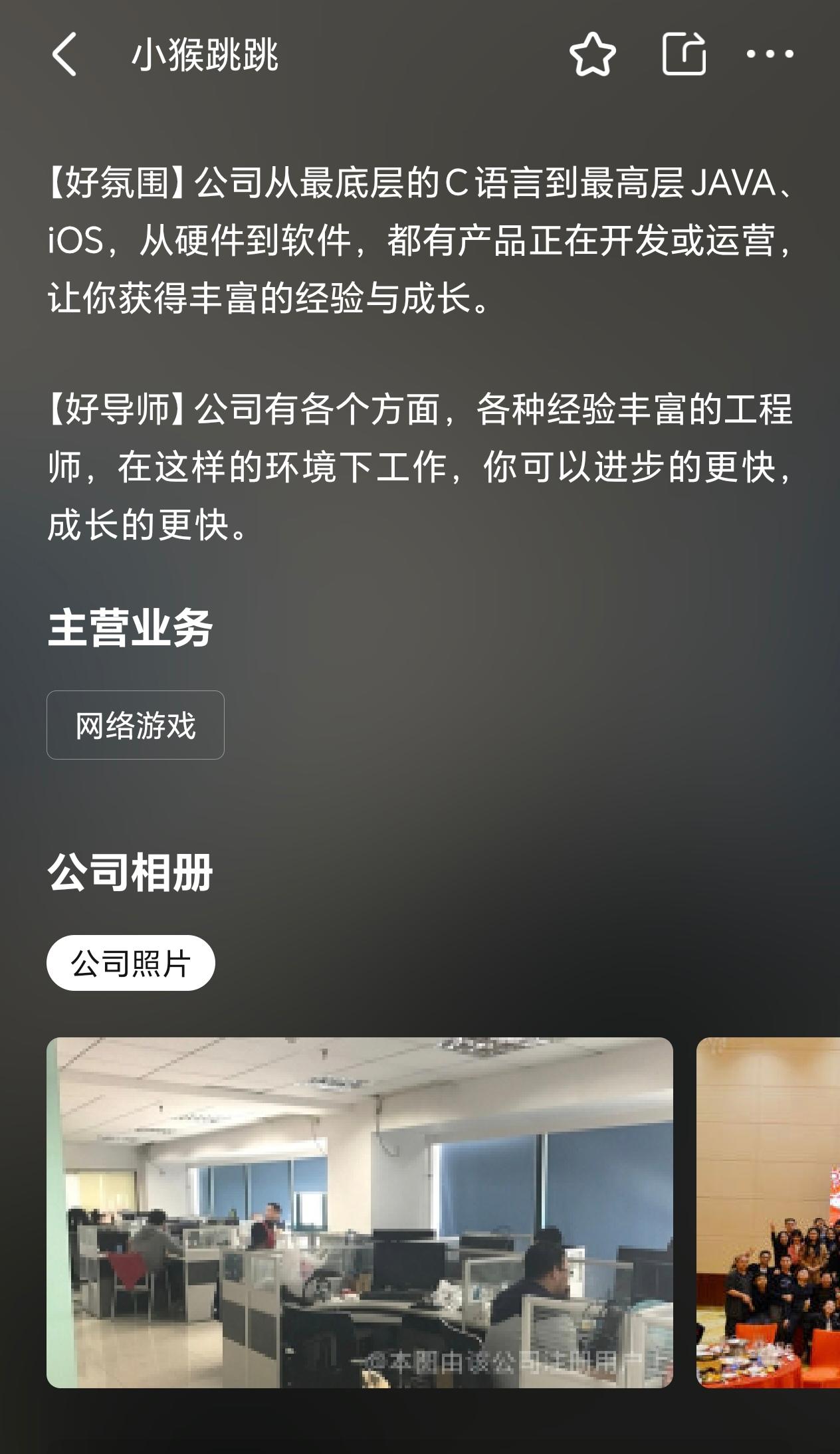Select the 公司照片 album tab
Image resolution: width=840 pixels, height=1454 pixels.
[131, 963]
